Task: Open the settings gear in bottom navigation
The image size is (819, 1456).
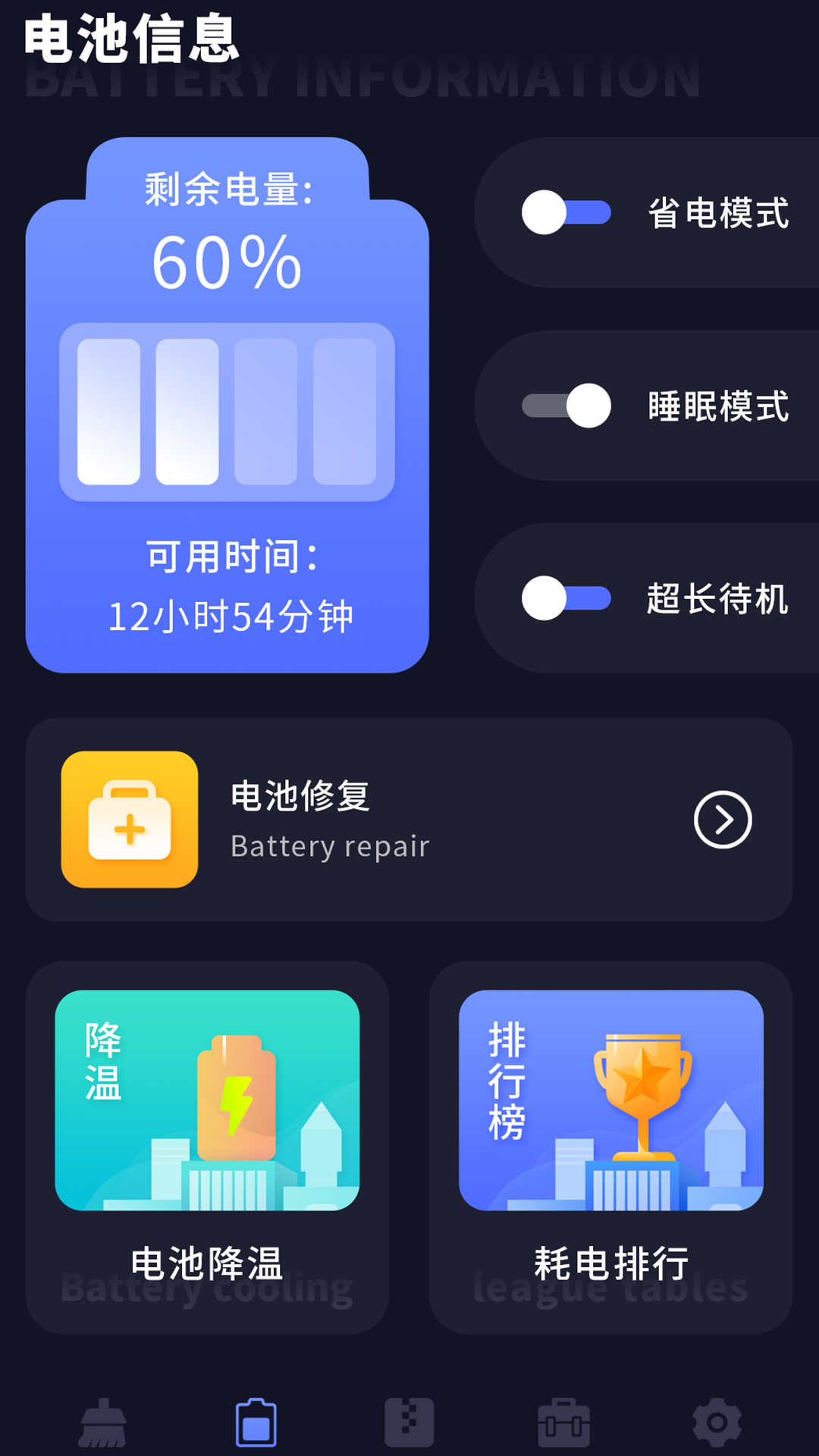Action: coord(716,1420)
